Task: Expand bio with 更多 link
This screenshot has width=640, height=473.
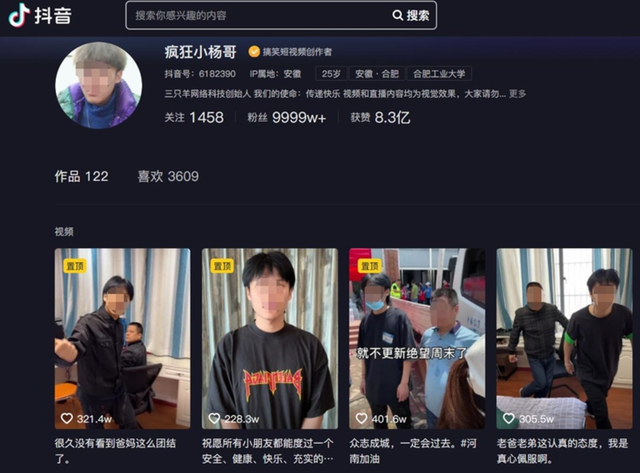Action: tap(517, 94)
